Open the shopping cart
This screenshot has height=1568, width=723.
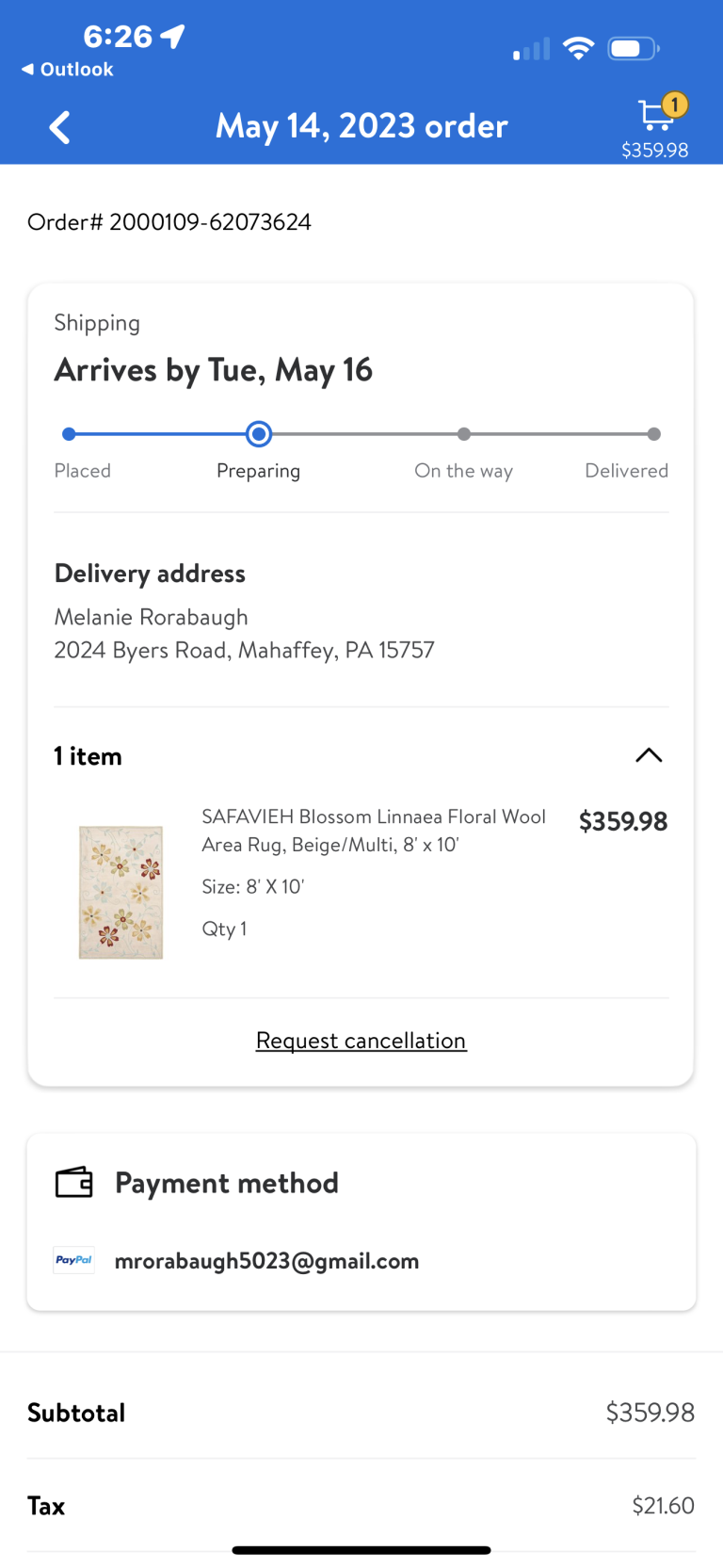656,117
